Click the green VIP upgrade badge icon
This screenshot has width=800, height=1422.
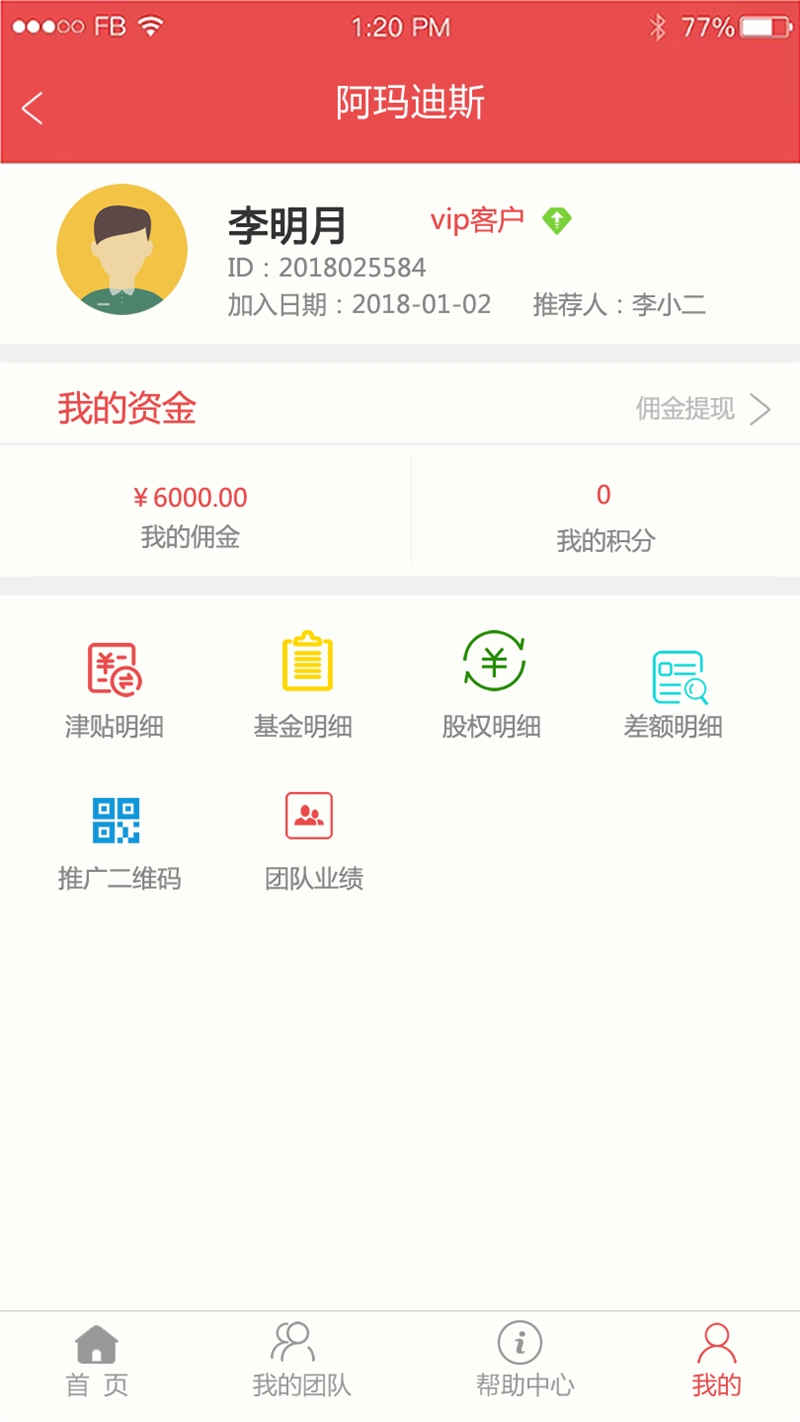(557, 221)
